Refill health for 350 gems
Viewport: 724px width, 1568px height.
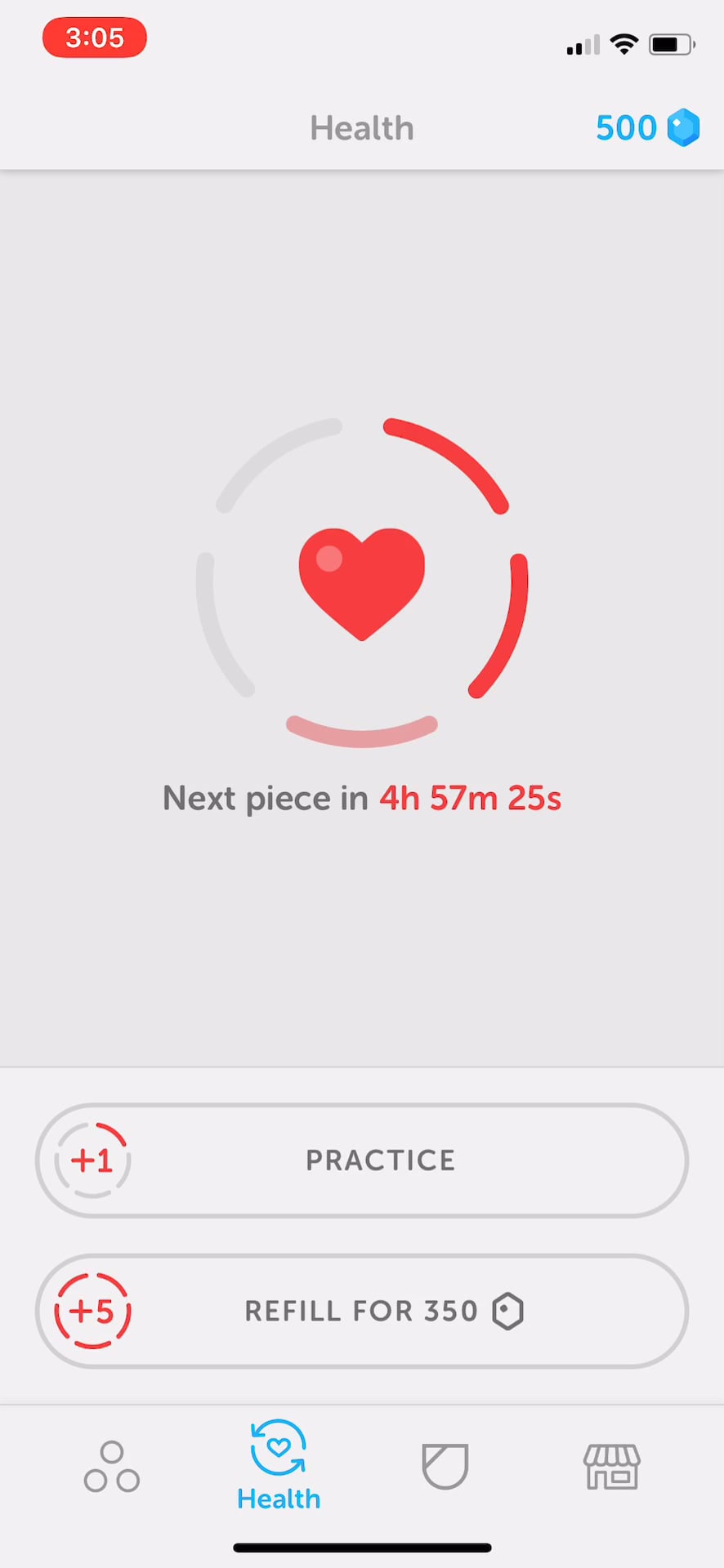point(362,1311)
